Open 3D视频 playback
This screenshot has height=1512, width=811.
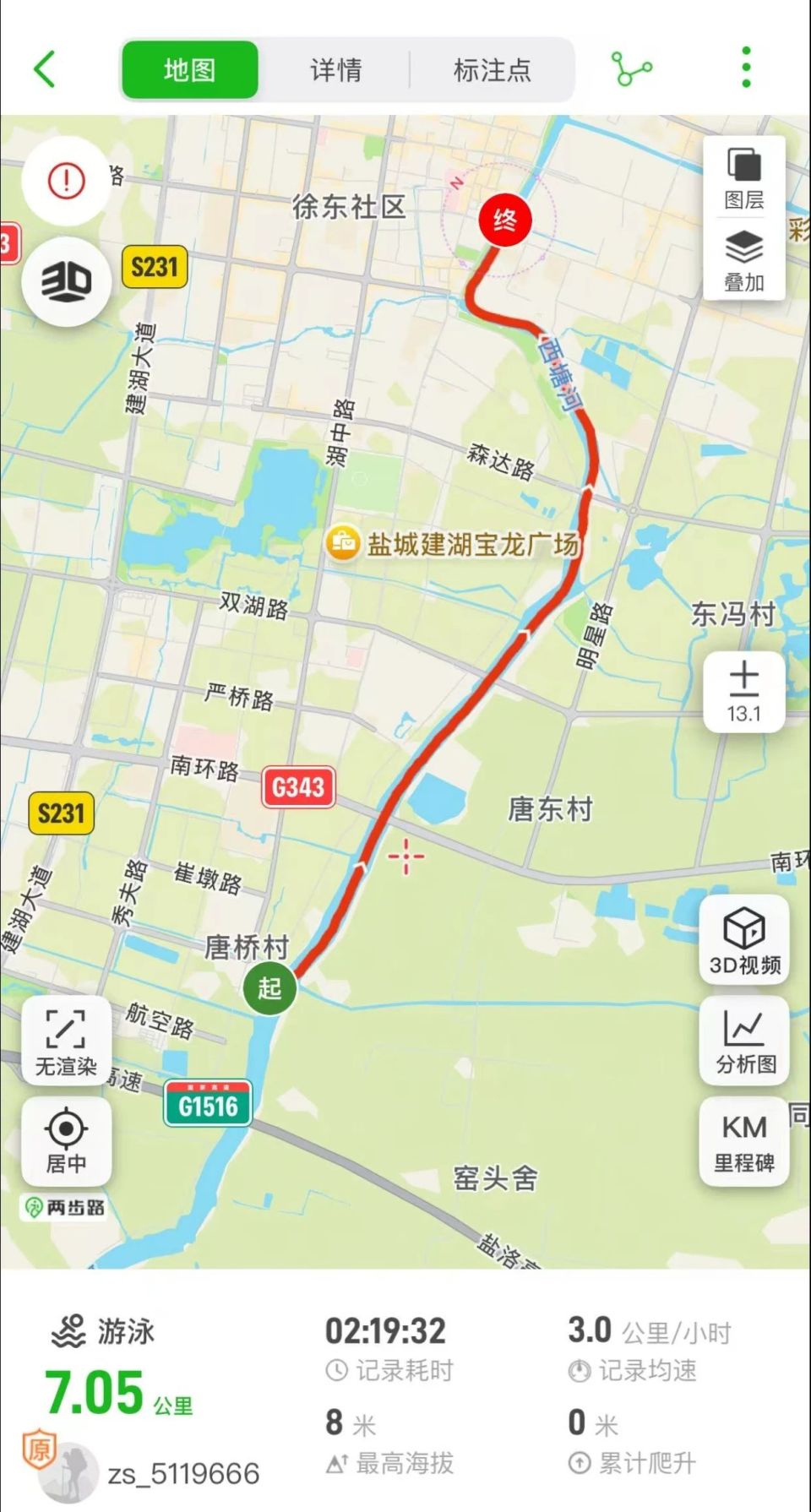[x=744, y=939]
